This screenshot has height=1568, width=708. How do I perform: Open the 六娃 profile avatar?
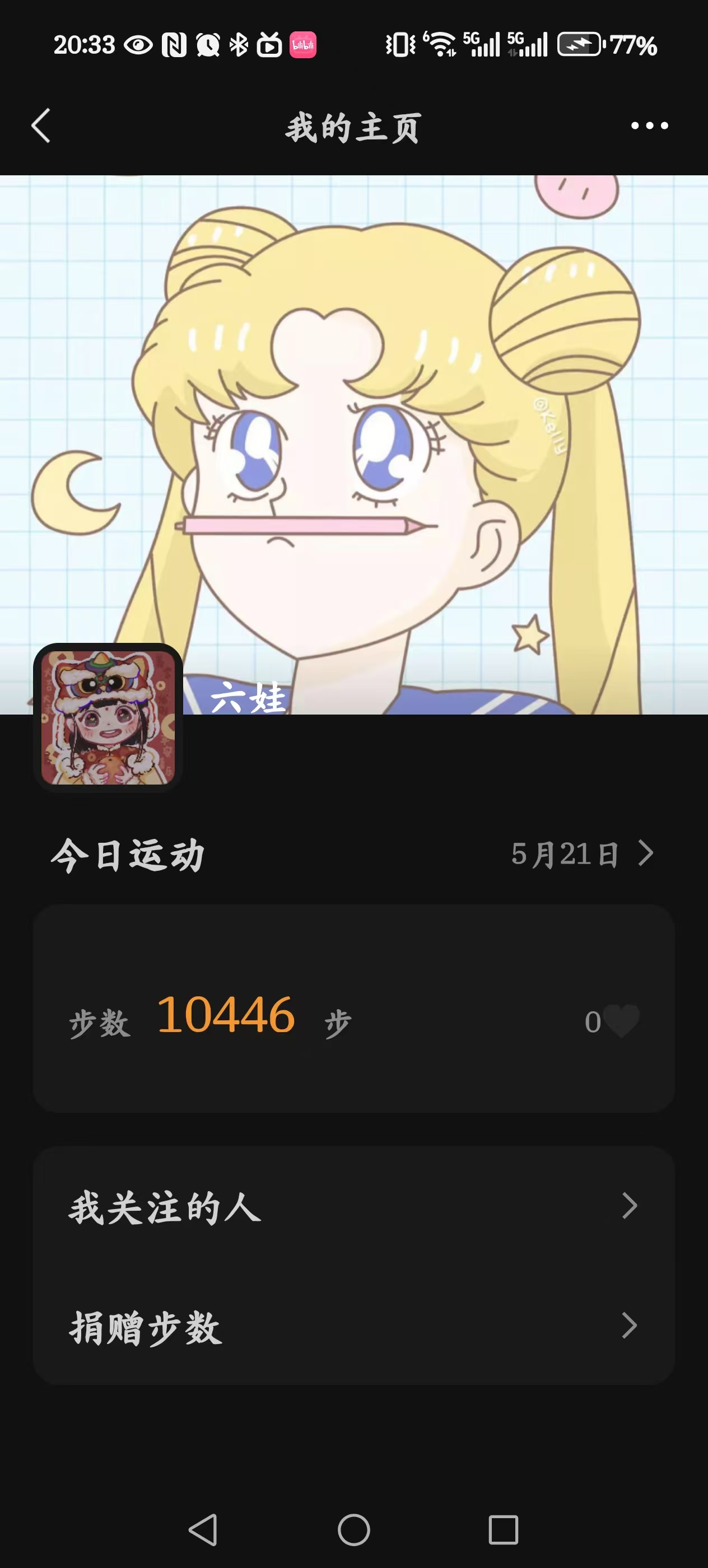coord(108,718)
